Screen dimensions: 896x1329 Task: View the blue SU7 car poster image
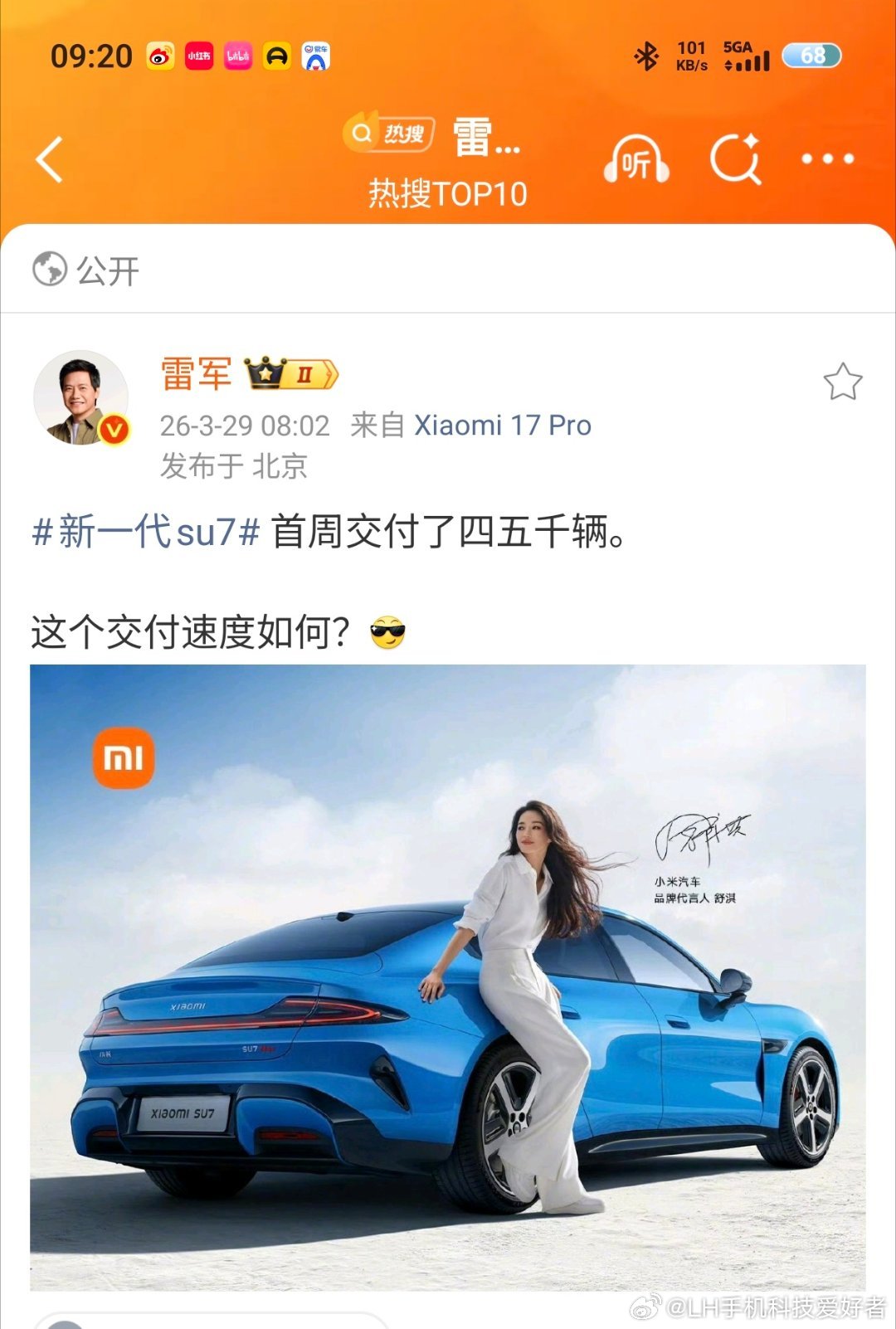pos(448,979)
